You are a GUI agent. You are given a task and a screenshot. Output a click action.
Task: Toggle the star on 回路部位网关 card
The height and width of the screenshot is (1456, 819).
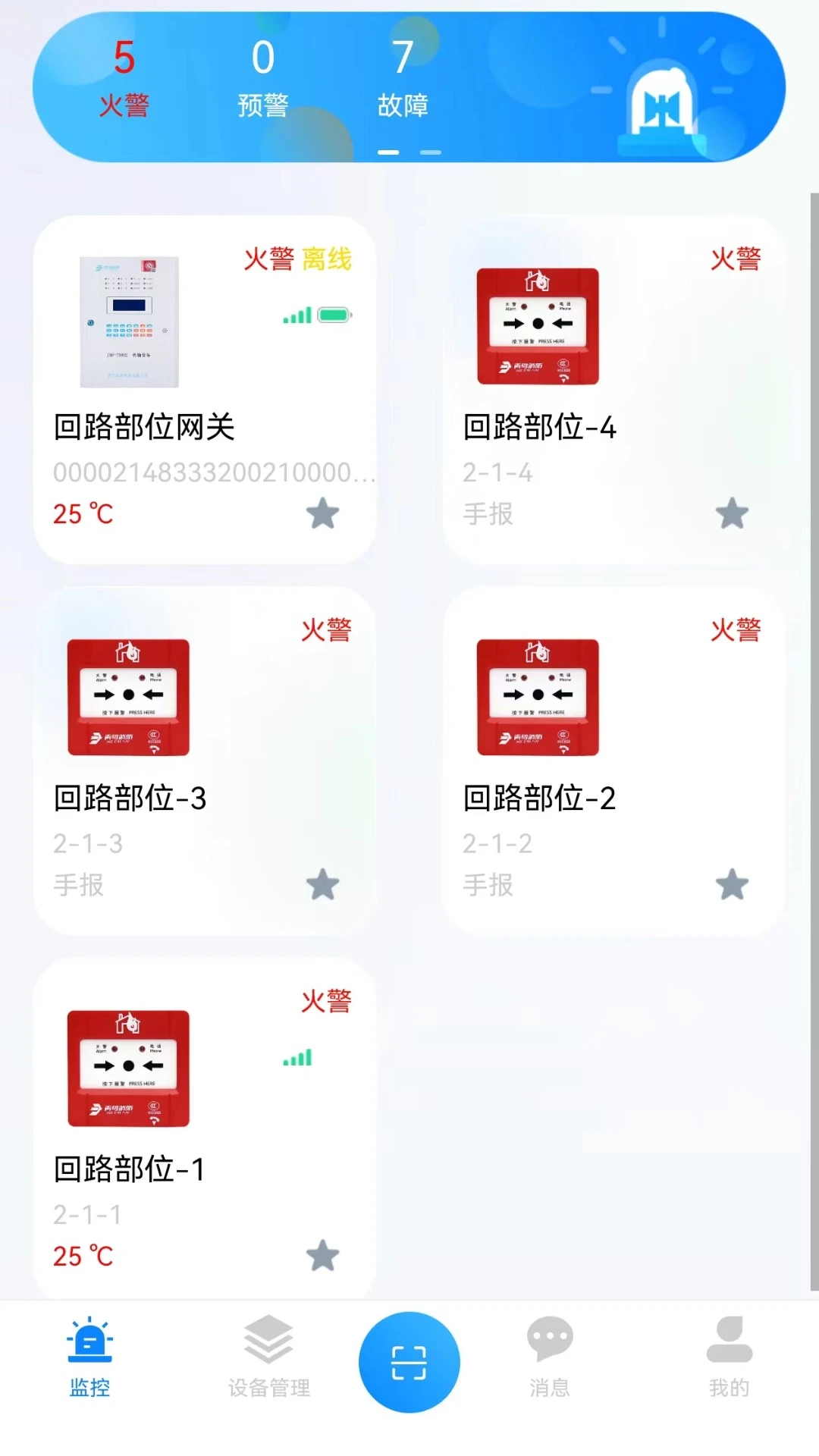[322, 514]
